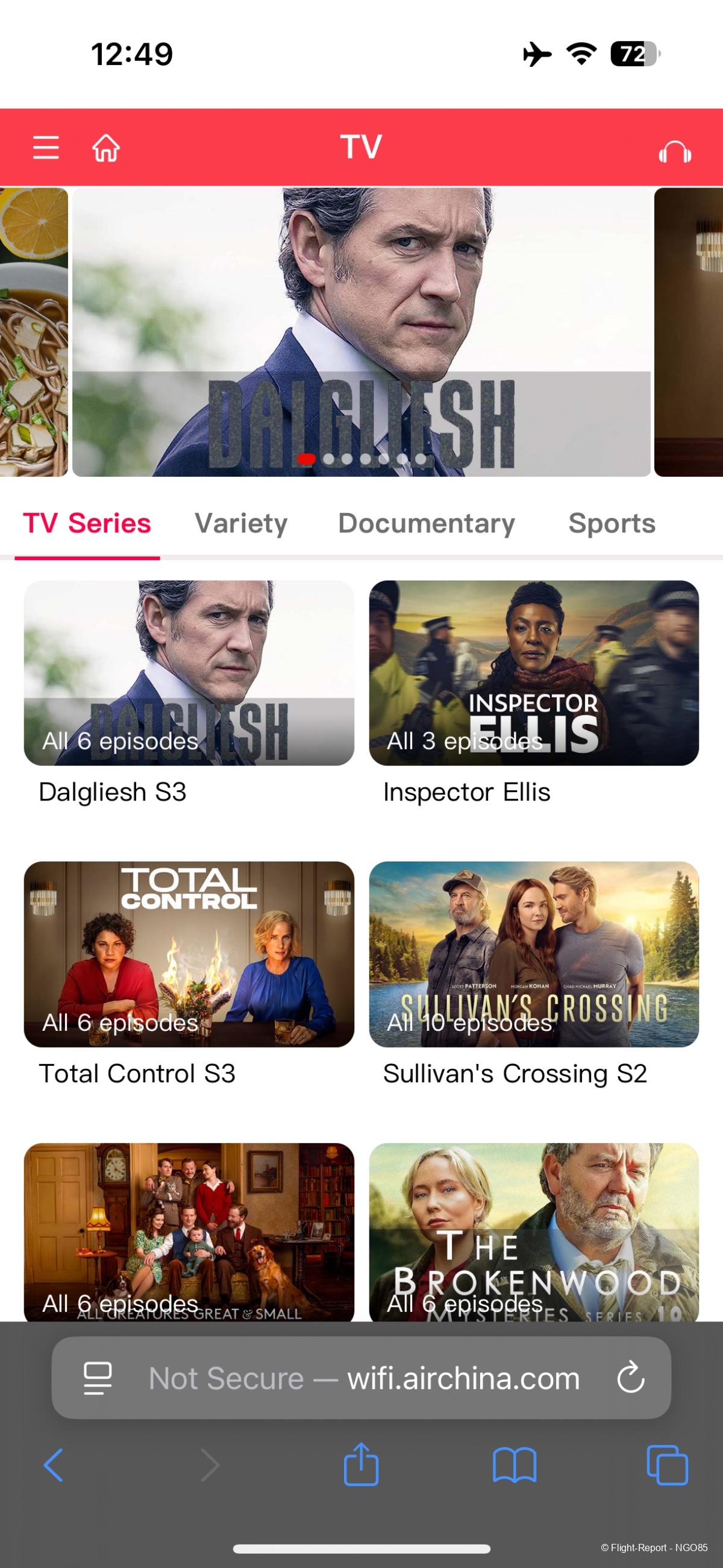Open the hamburger menu
723x1568 pixels.
46,148
